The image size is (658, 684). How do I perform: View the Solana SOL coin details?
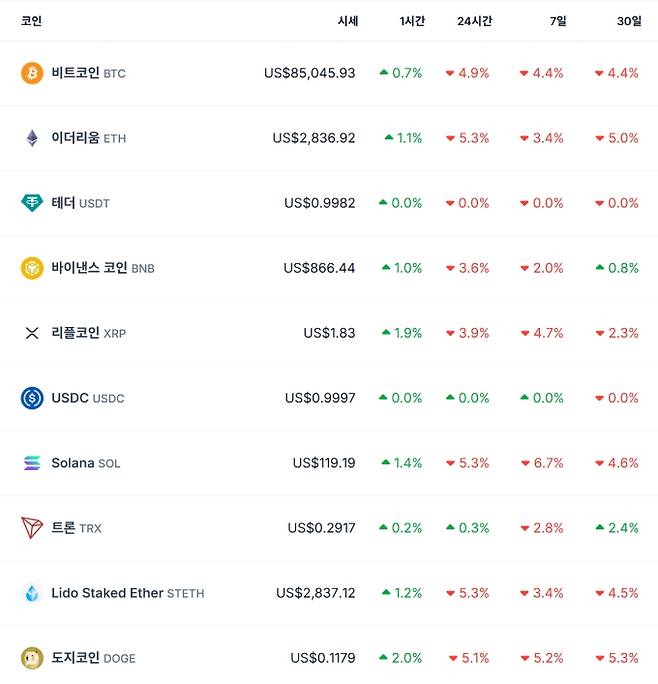coord(73,463)
